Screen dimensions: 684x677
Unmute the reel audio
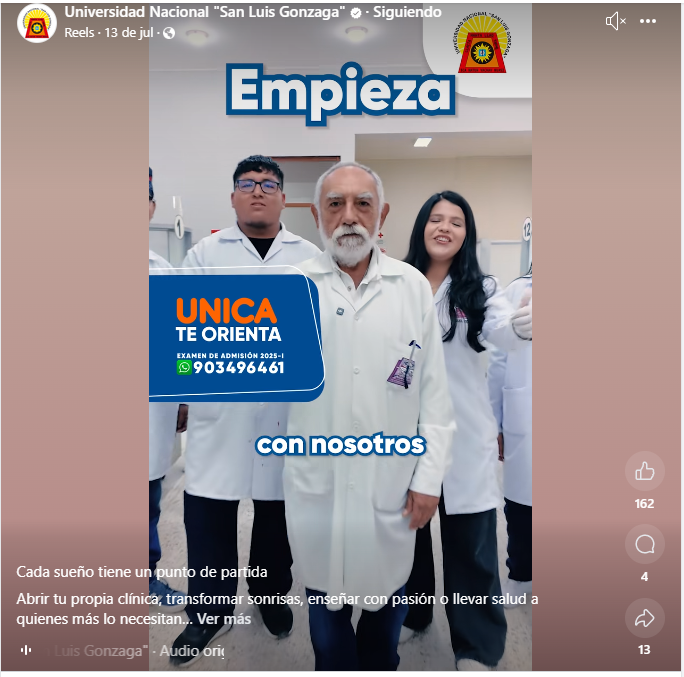615,21
